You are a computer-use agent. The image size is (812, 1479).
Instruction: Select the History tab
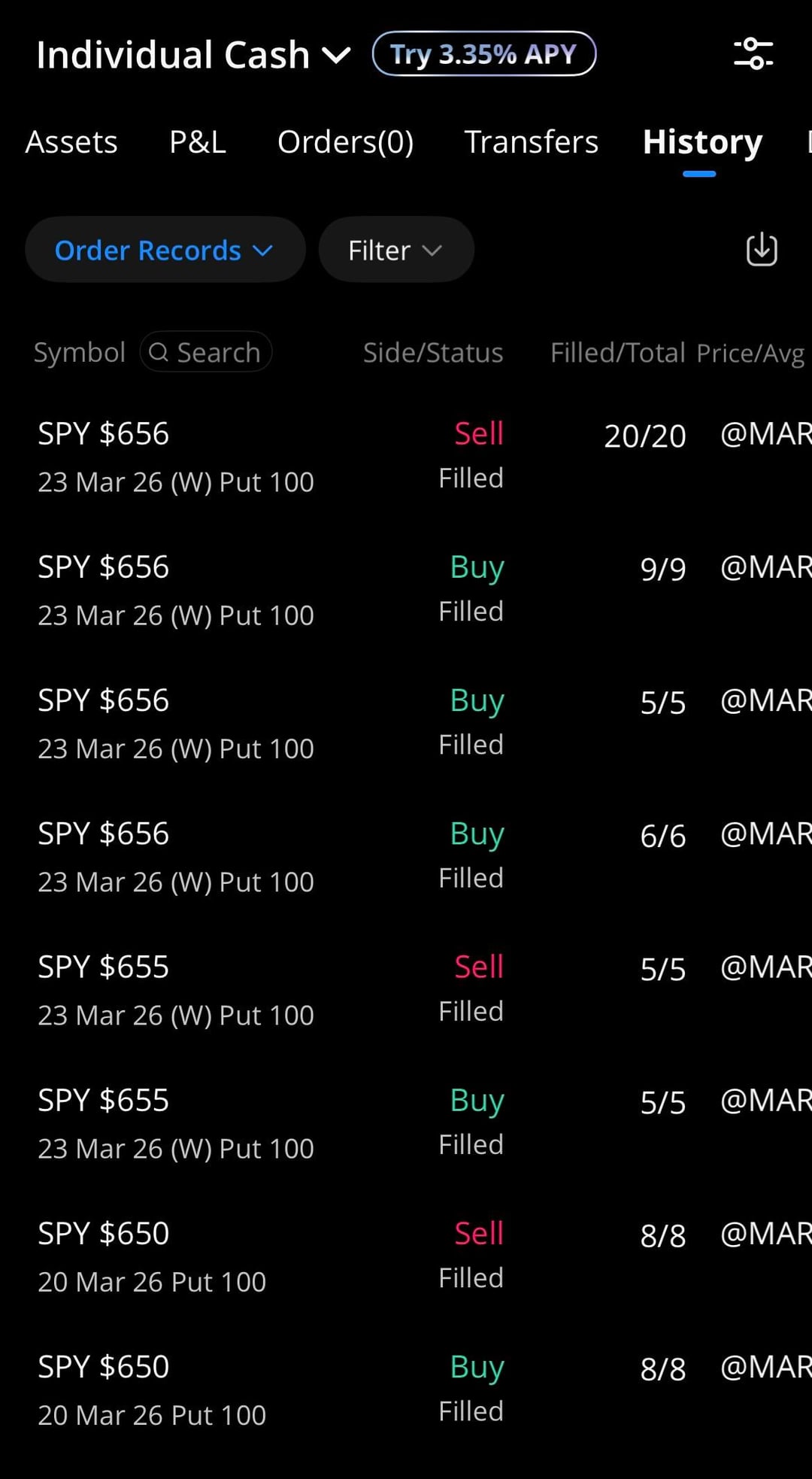point(702,142)
